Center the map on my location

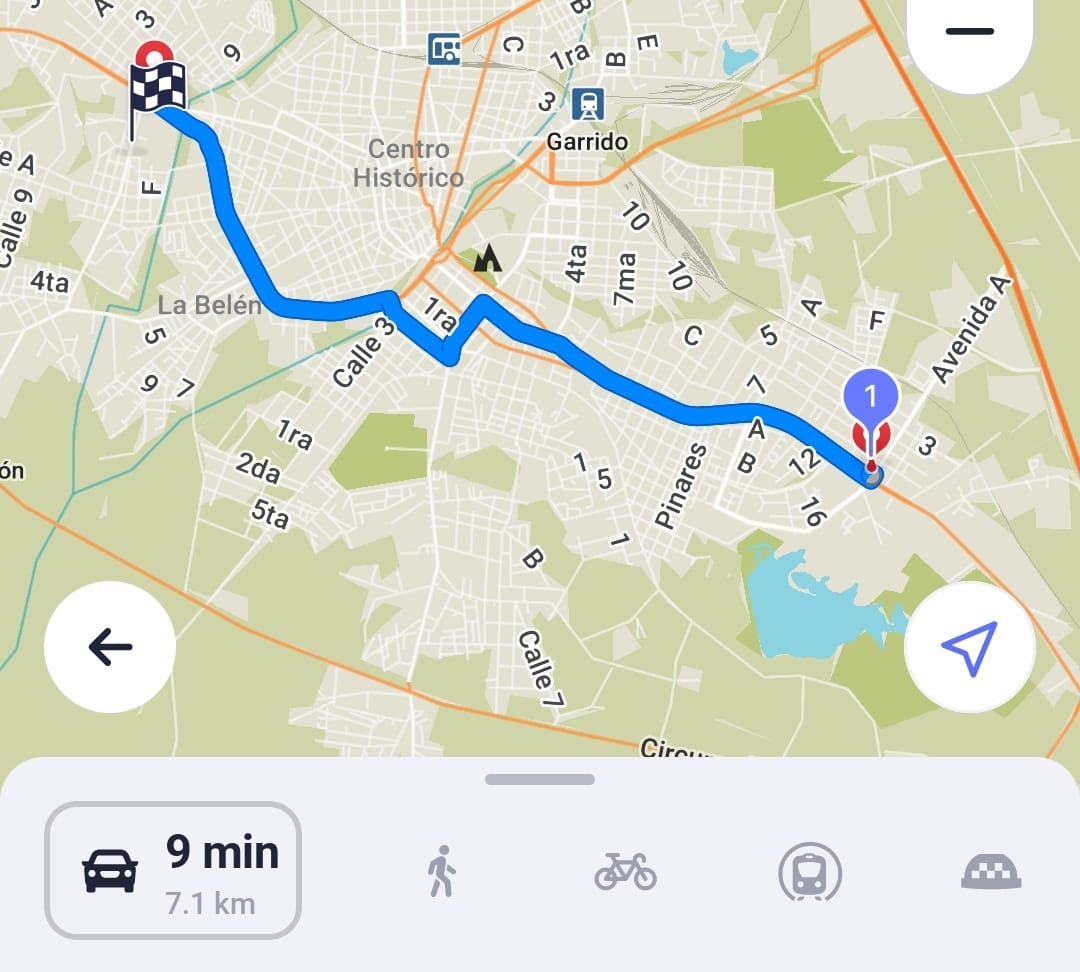969,647
